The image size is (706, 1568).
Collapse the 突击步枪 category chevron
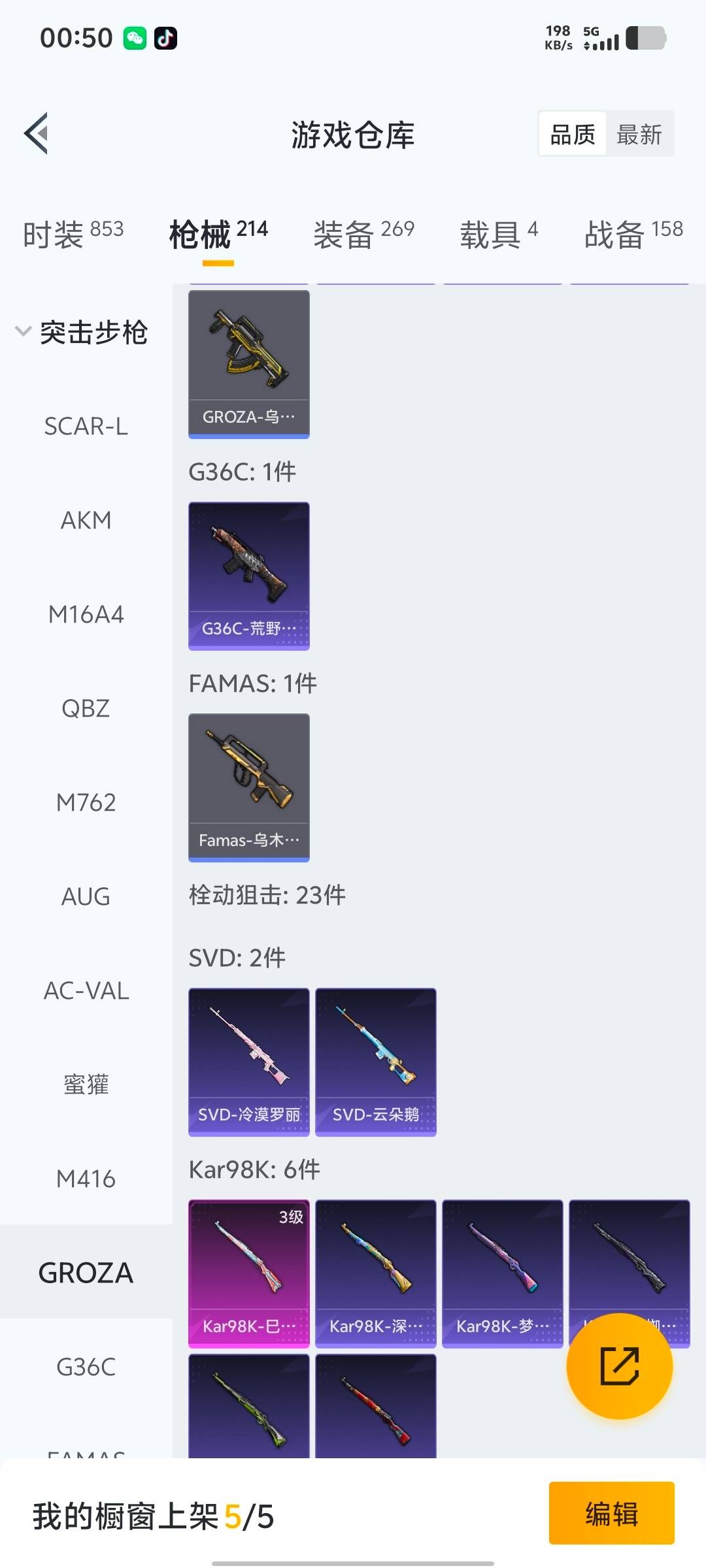[x=23, y=332]
